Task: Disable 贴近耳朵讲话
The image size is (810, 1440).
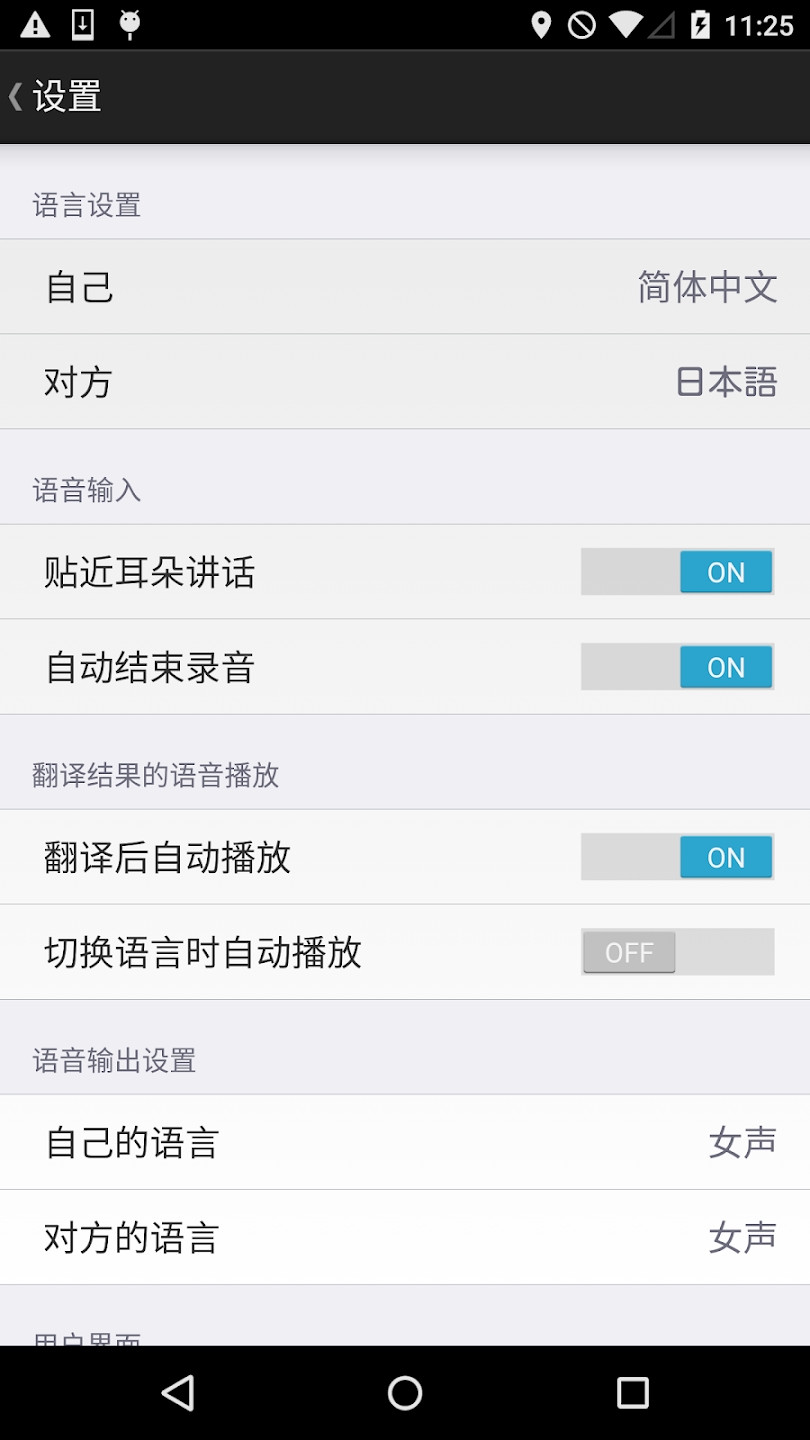Action: pyautogui.click(x=677, y=572)
